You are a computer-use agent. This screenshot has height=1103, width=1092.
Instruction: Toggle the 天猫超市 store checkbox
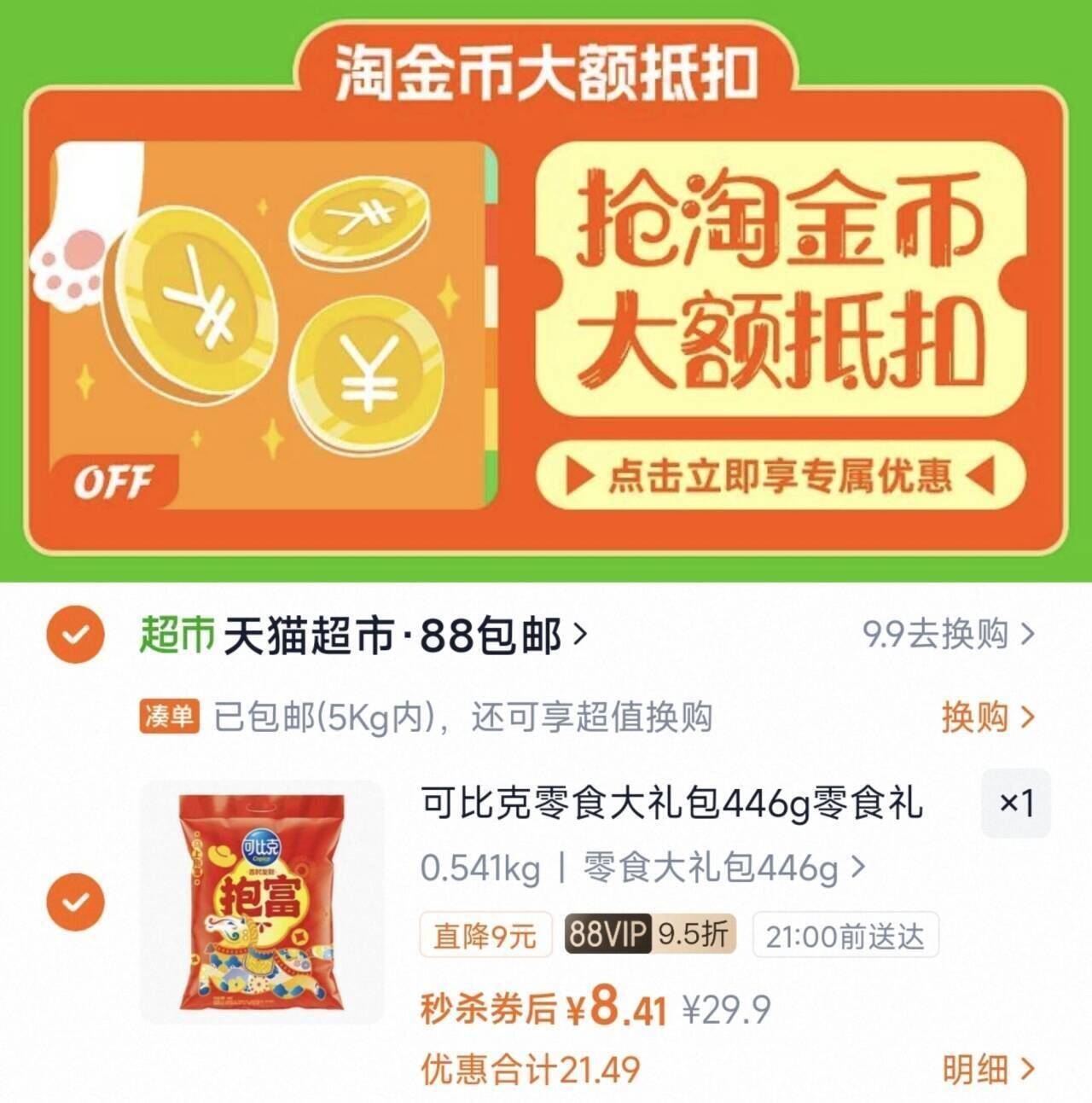click(x=75, y=636)
